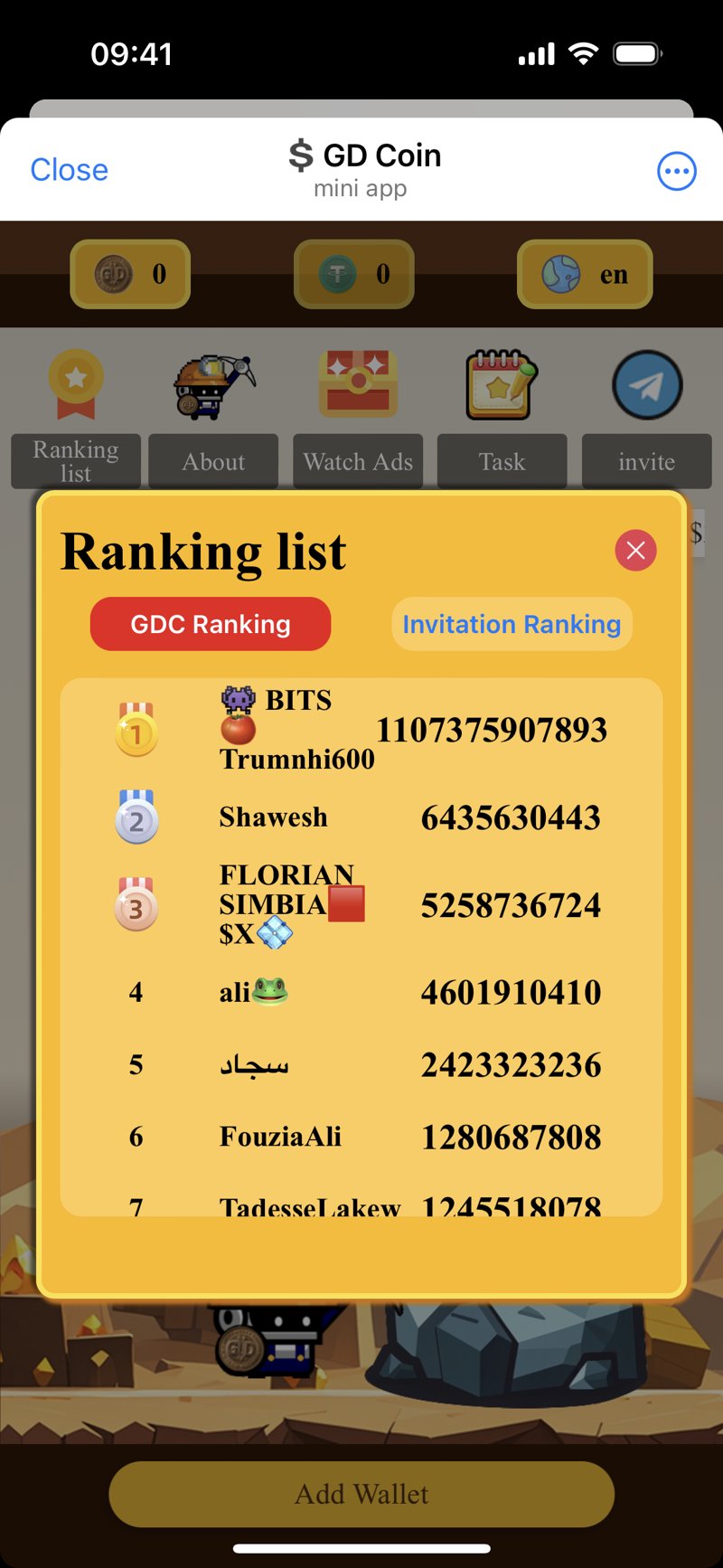Close the GD Coin mini app

tap(69, 170)
